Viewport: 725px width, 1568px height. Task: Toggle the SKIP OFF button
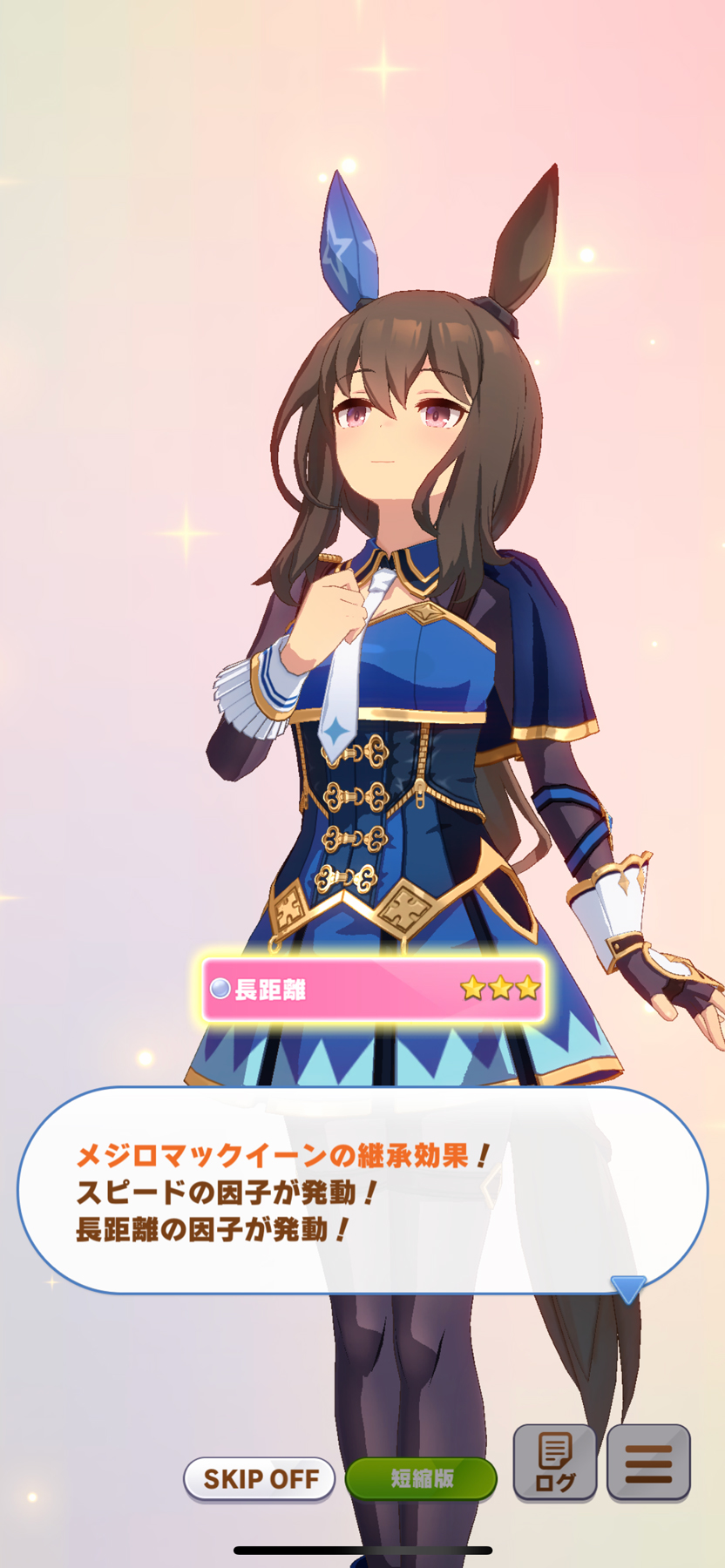point(259,1478)
